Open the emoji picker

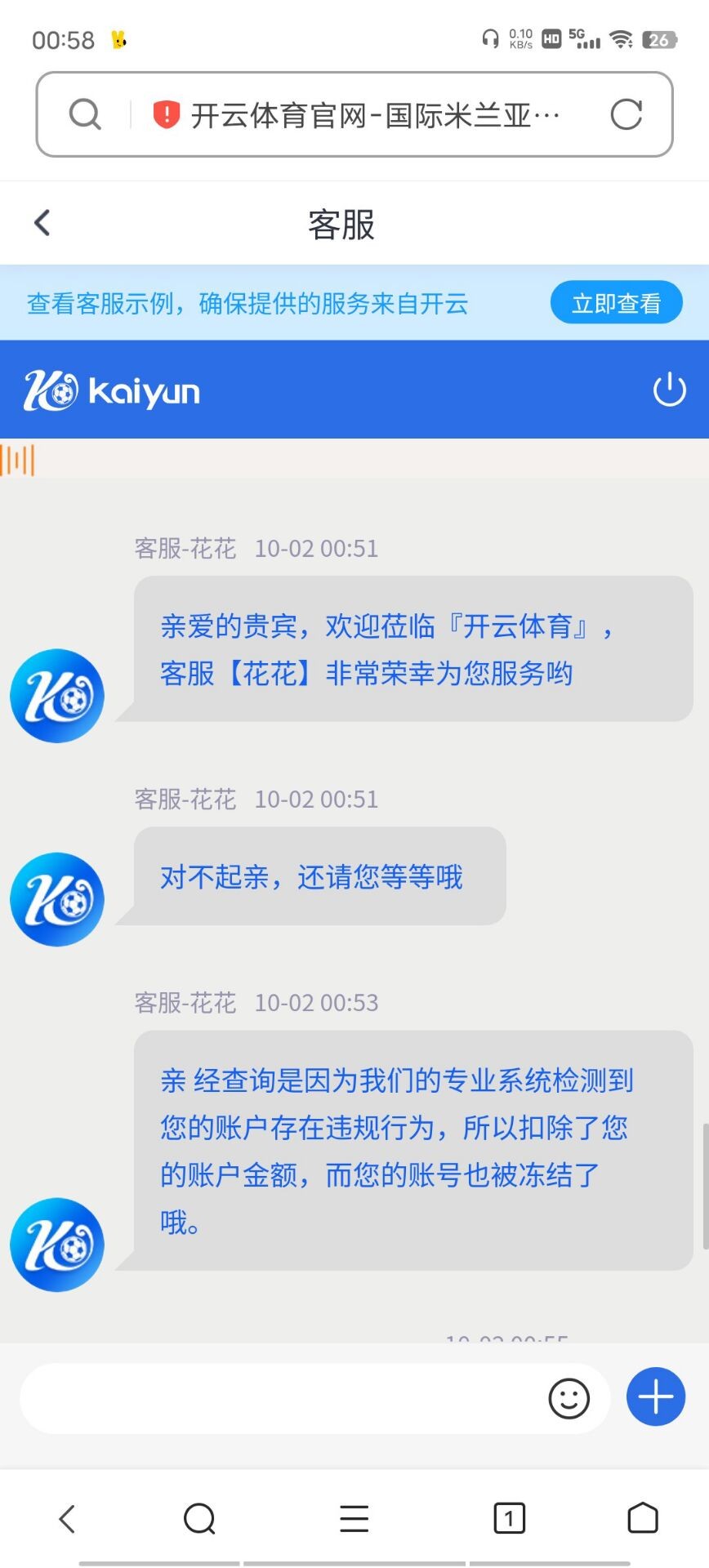[x=569, y=1398]
